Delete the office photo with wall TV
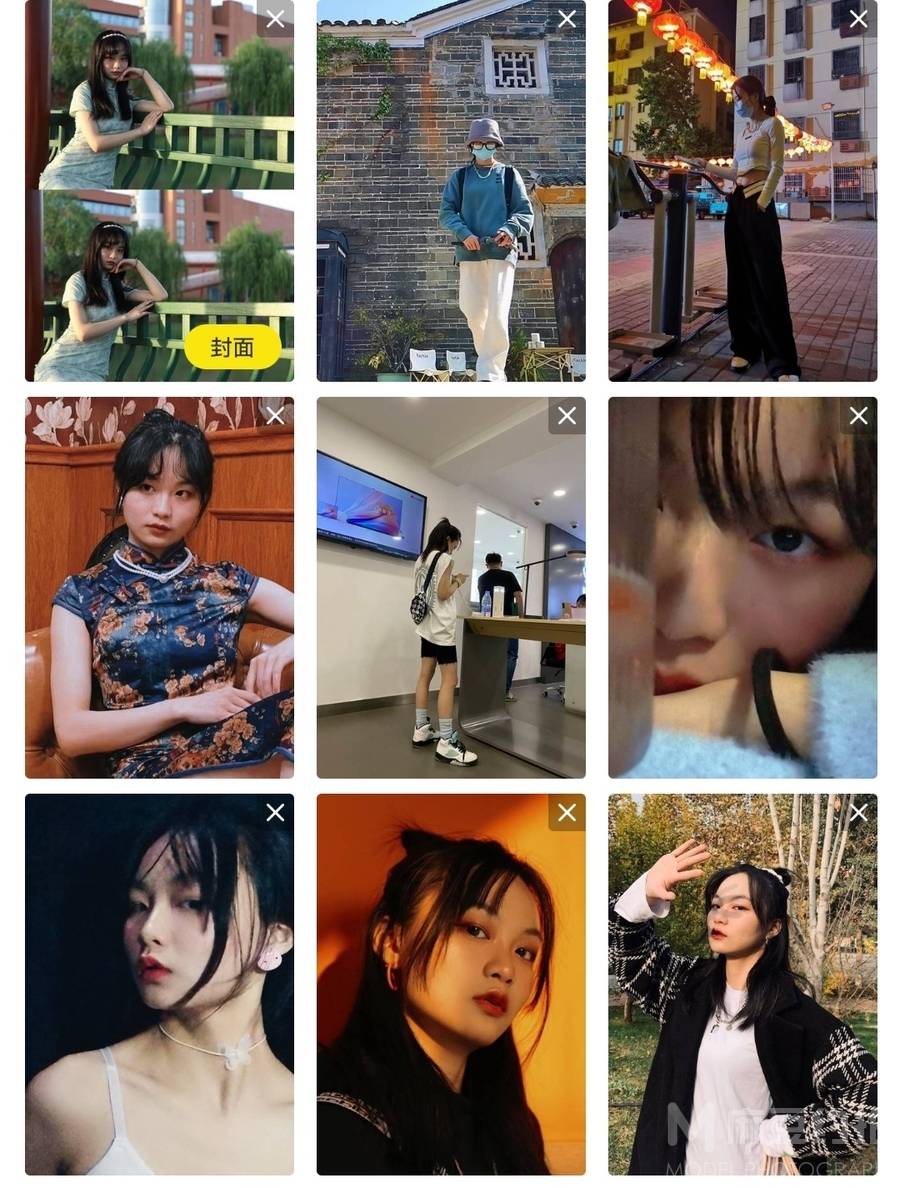The image size is (900, 1188). tap(567, 416)
